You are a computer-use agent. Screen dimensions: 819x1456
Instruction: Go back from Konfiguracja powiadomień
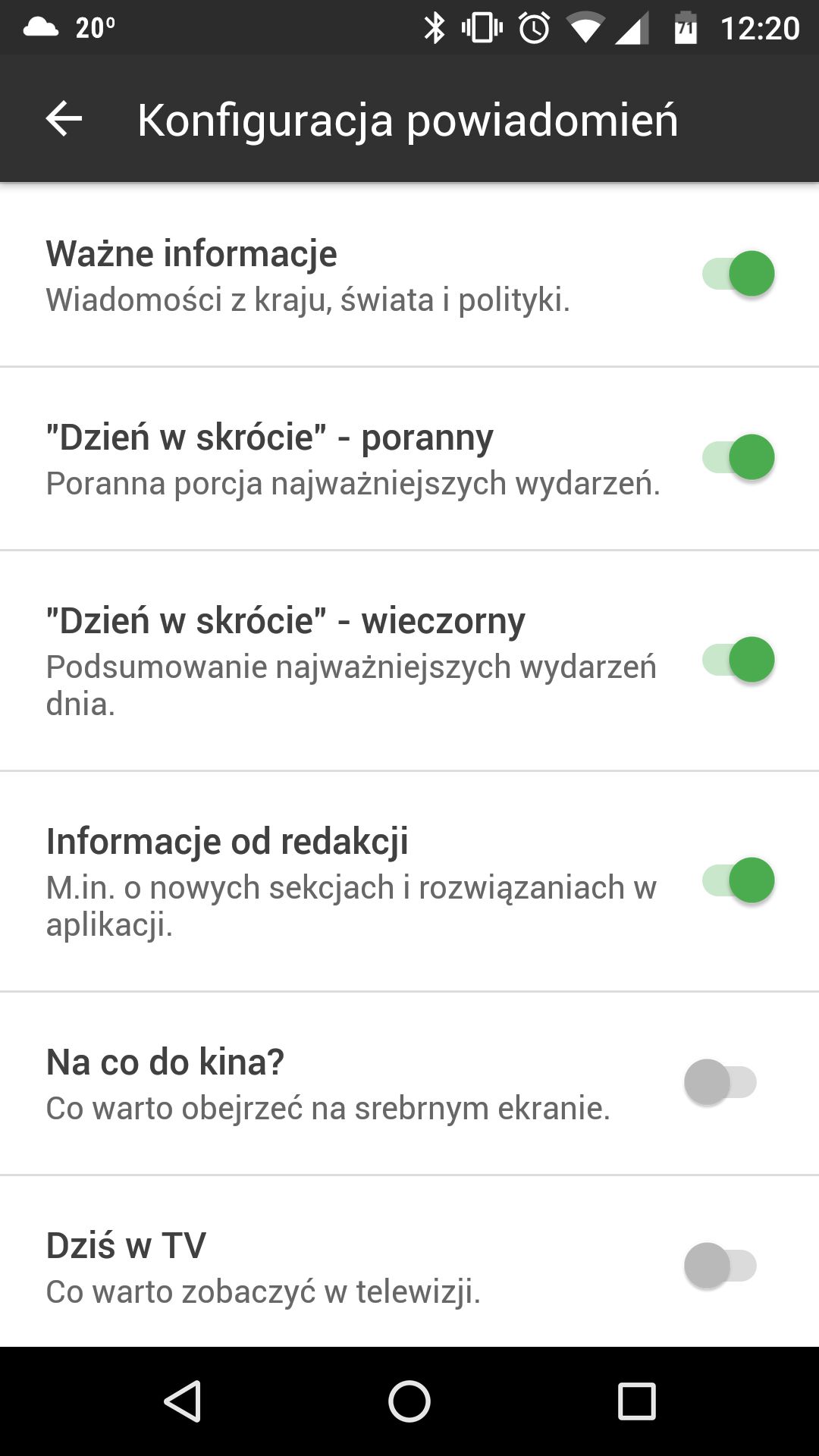(x=64, y=119)
